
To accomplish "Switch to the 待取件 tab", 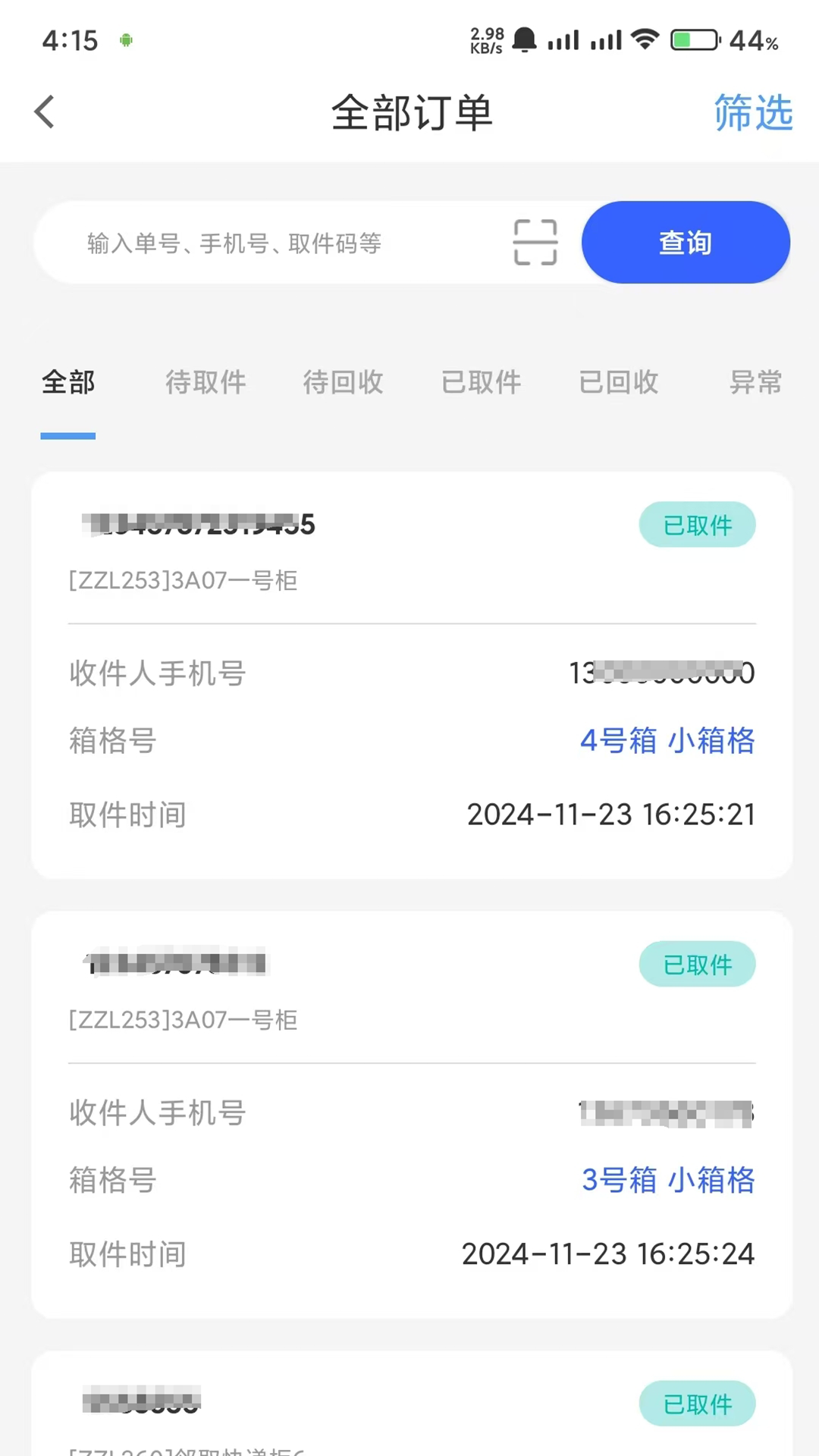I will 206,382.
